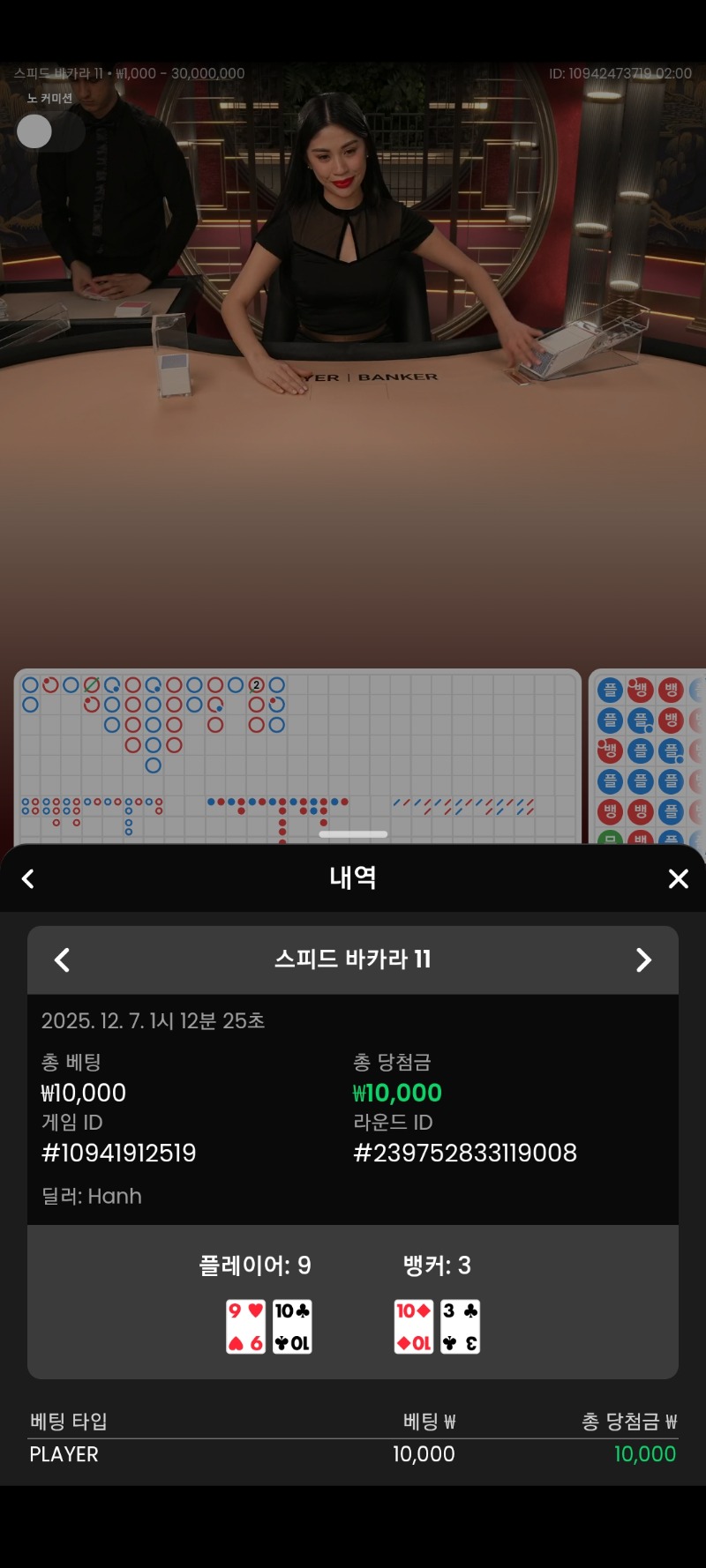The height and width of the screenshot is (1568, 706).
Task: Go back from the 내역 panel
Action: [28, 878]
